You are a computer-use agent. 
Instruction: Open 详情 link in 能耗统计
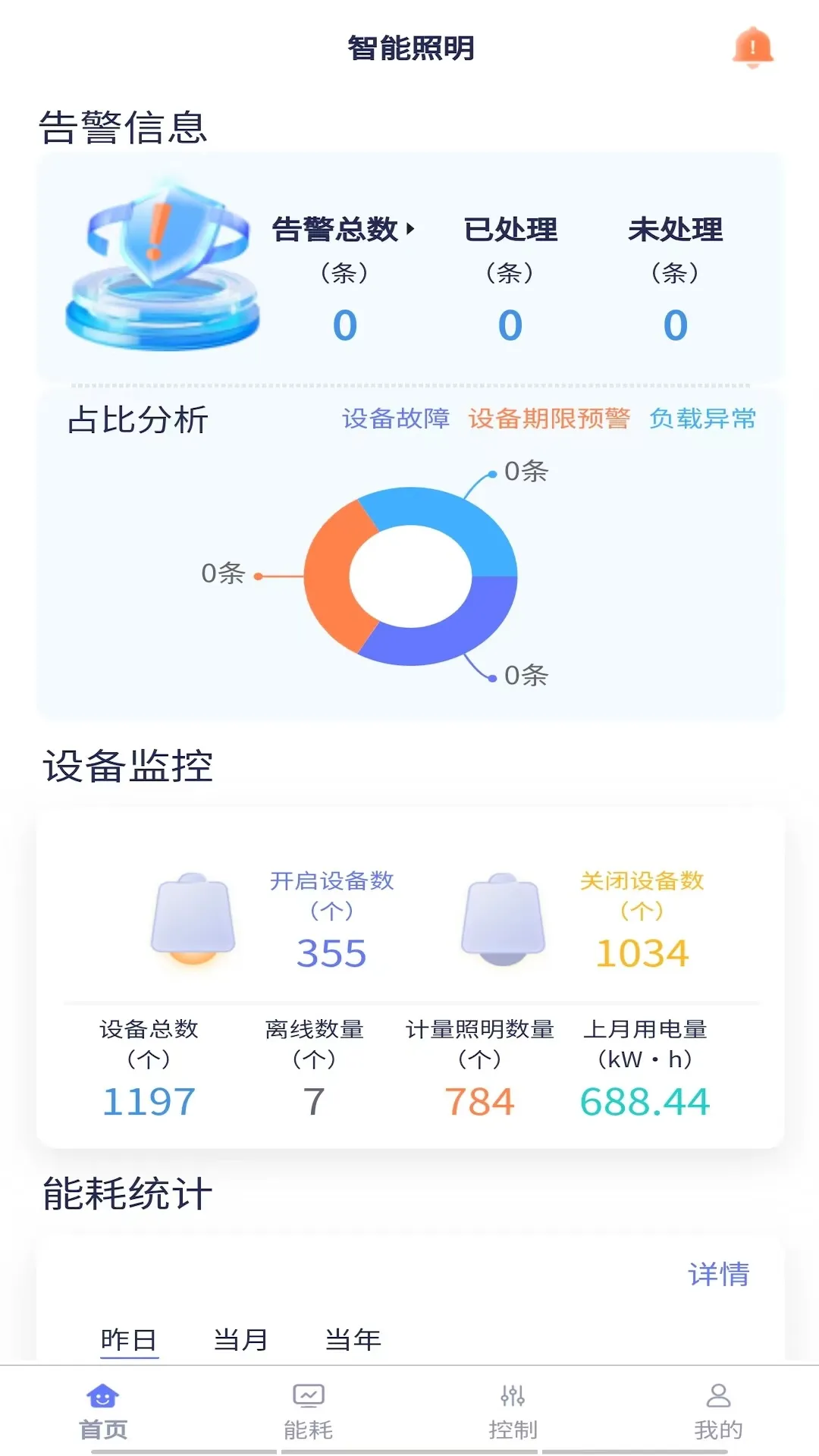[x=718, y=1274]
